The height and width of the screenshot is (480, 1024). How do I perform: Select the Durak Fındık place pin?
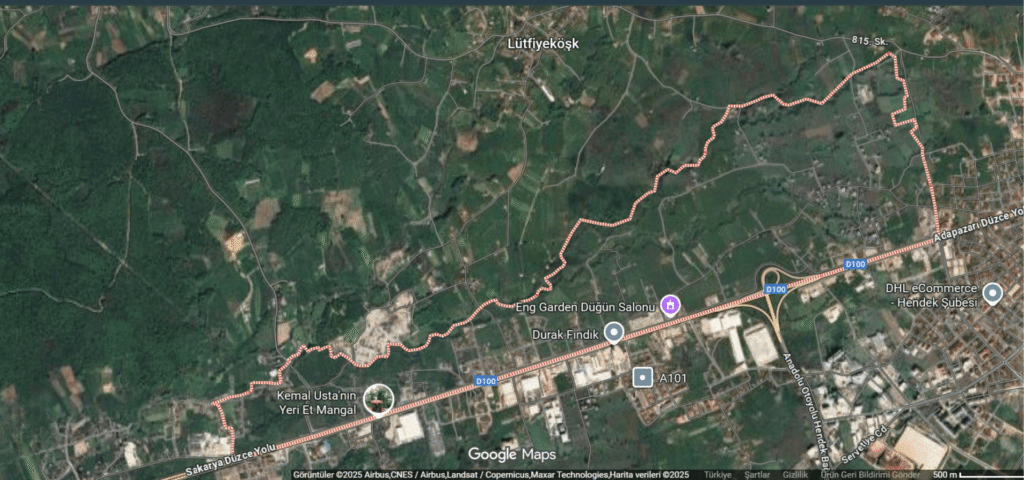(x=614, y=331)
